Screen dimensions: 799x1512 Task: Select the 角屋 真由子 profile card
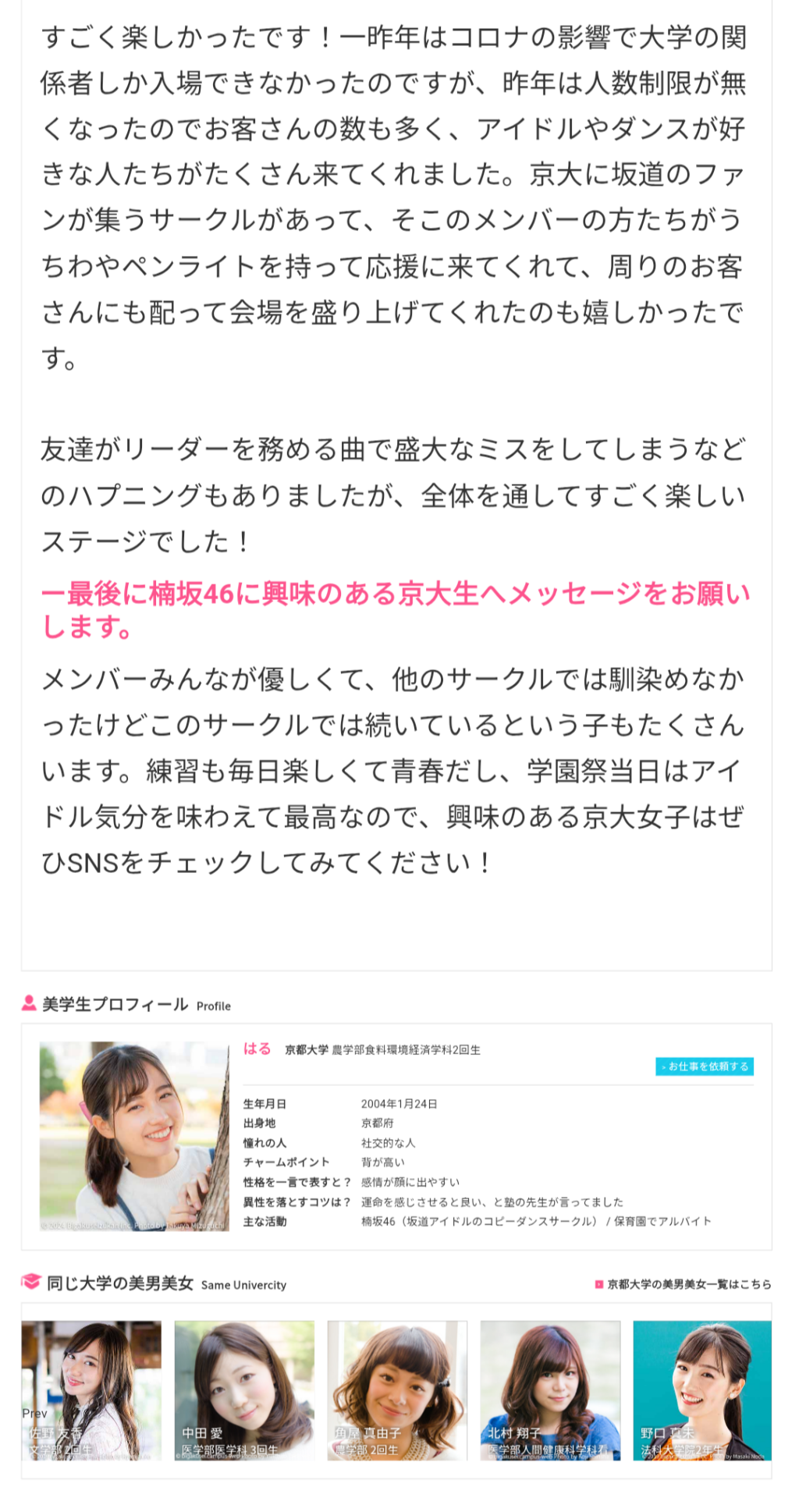[397, 1390]
